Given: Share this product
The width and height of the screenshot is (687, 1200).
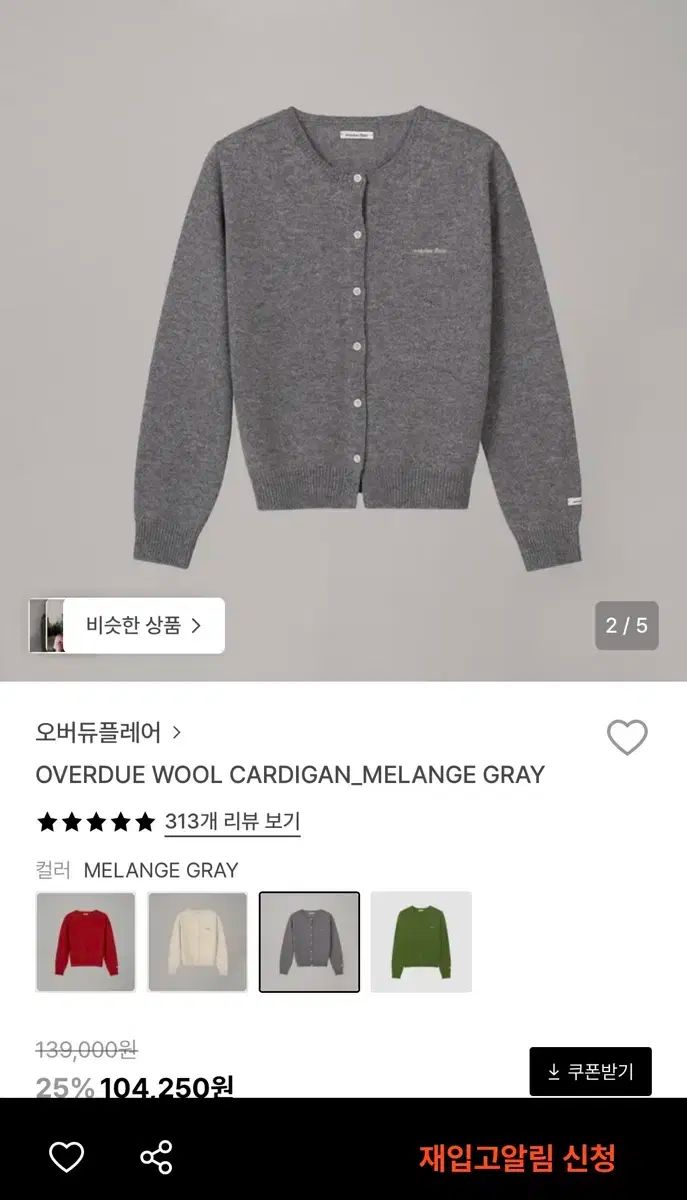Looking at the screenshot, I should [156, 1157].
